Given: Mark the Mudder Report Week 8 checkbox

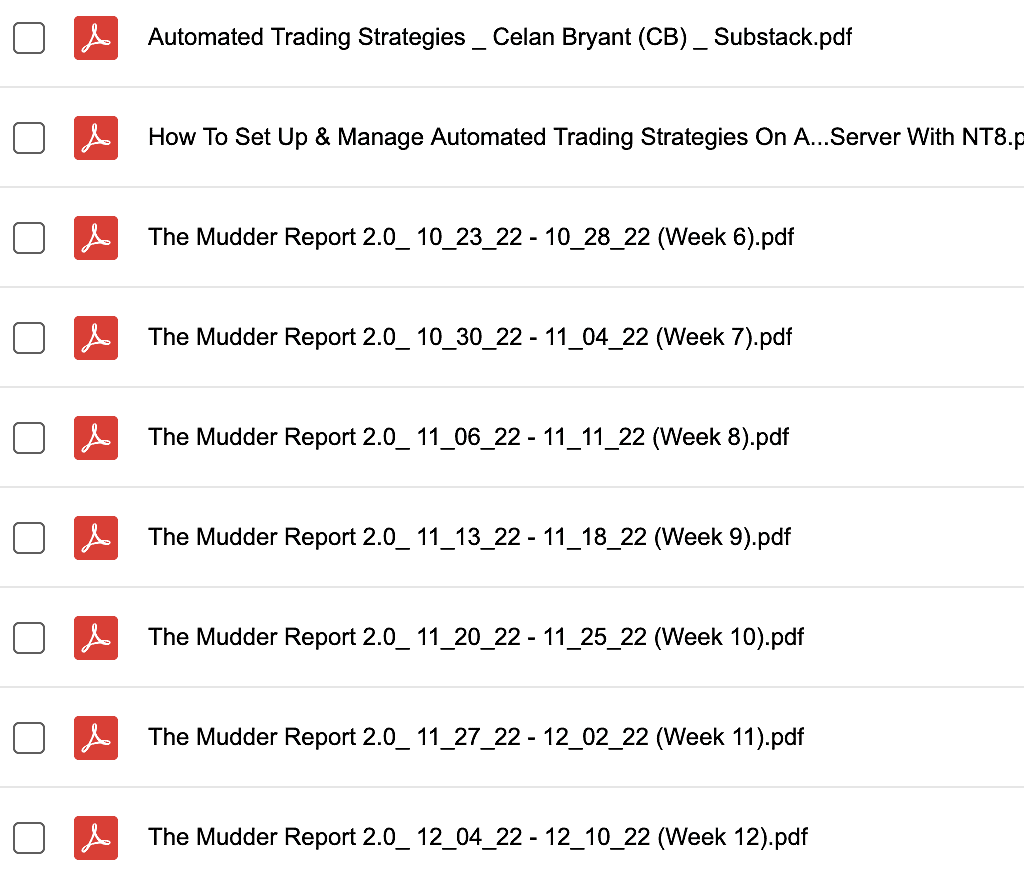Looking at the screenshot, I should tap(29, 438).
